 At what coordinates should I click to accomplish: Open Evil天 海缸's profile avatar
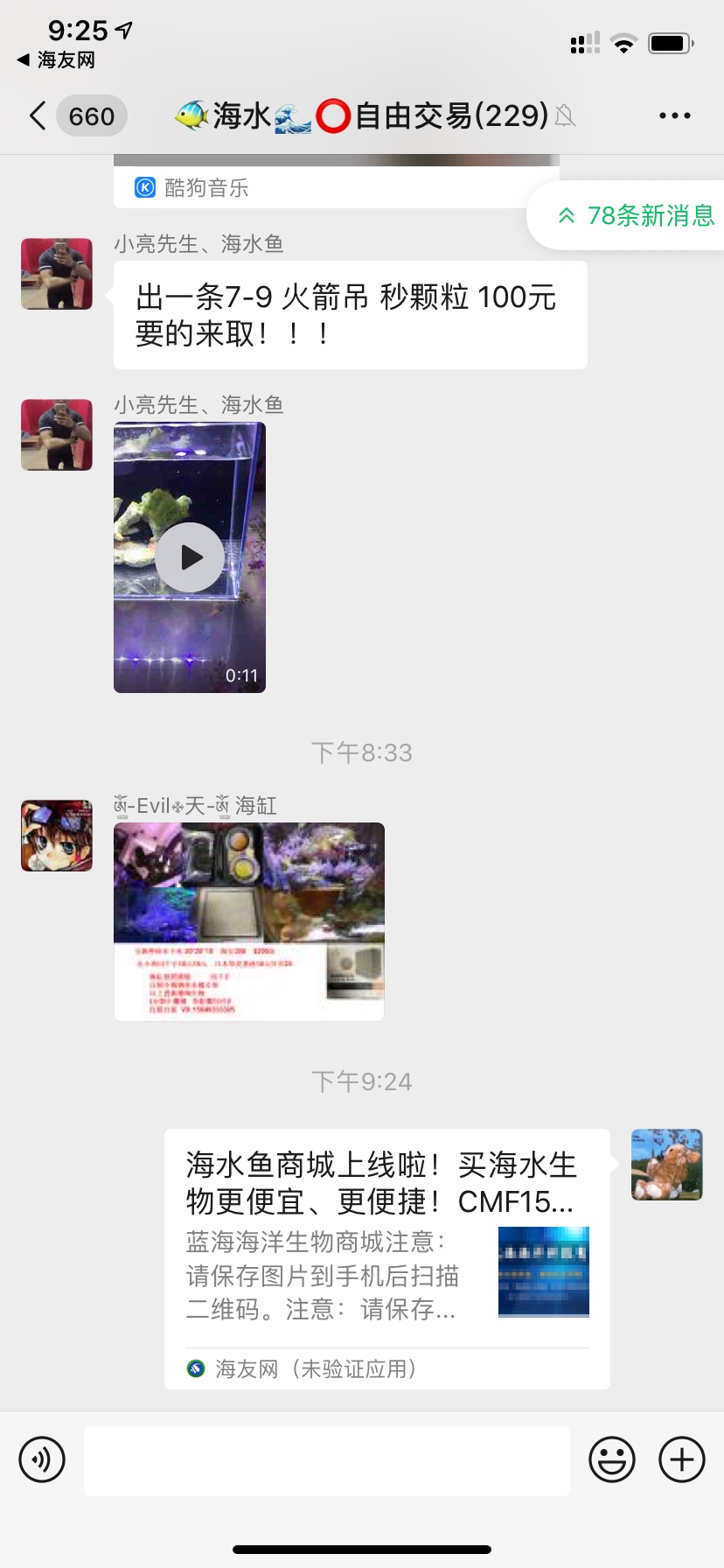(x=57, y=836)
